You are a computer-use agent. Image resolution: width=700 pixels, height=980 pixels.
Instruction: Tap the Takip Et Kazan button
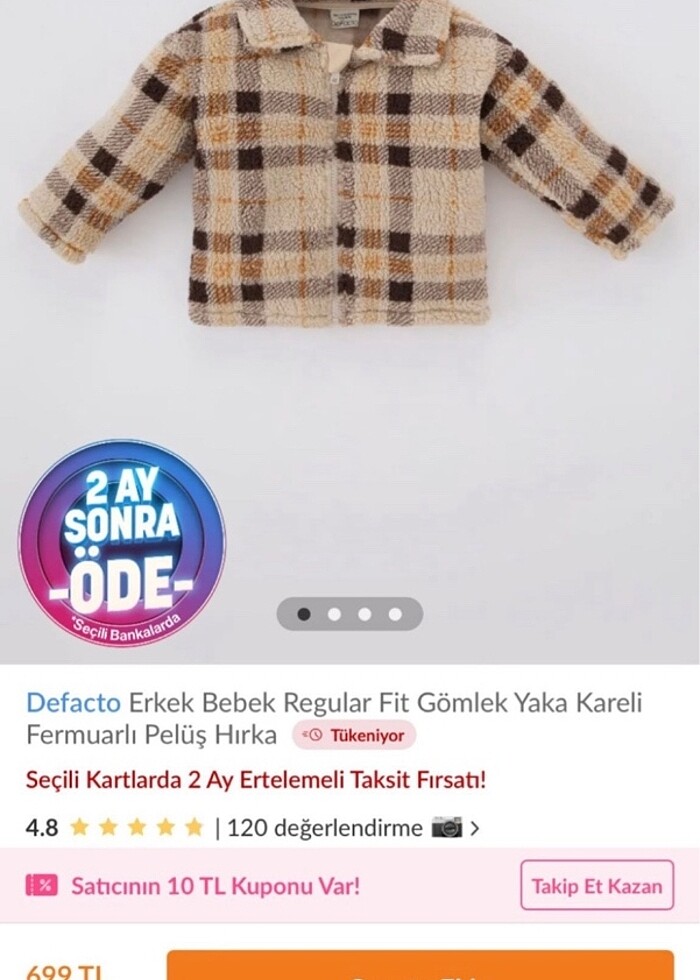(x=597, y=885)
